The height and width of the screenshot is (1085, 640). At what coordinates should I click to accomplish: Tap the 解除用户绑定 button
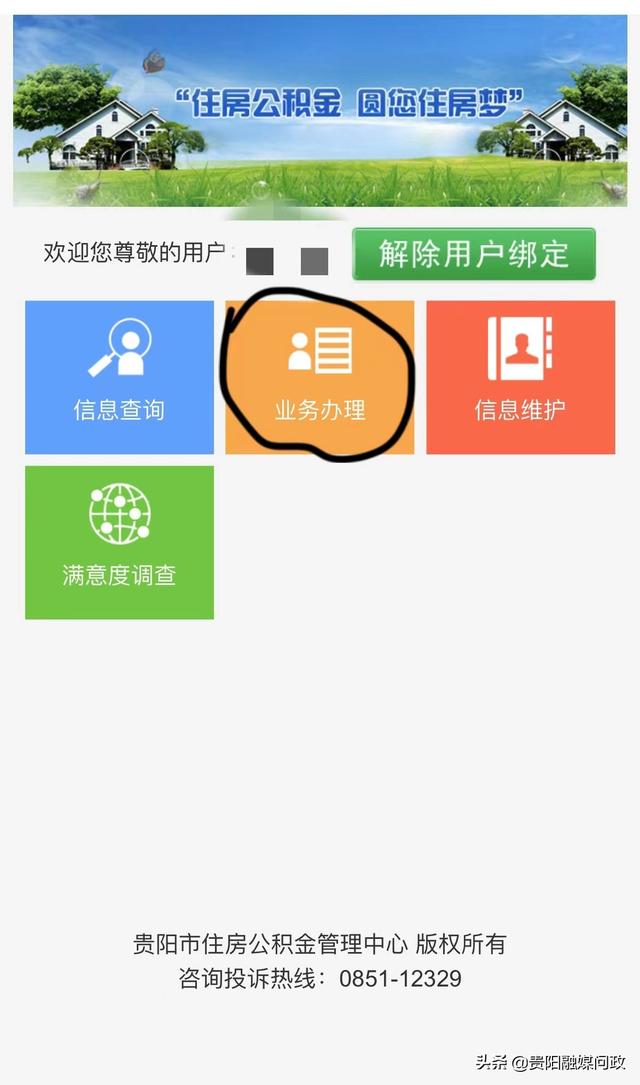[x=474, y=254]
